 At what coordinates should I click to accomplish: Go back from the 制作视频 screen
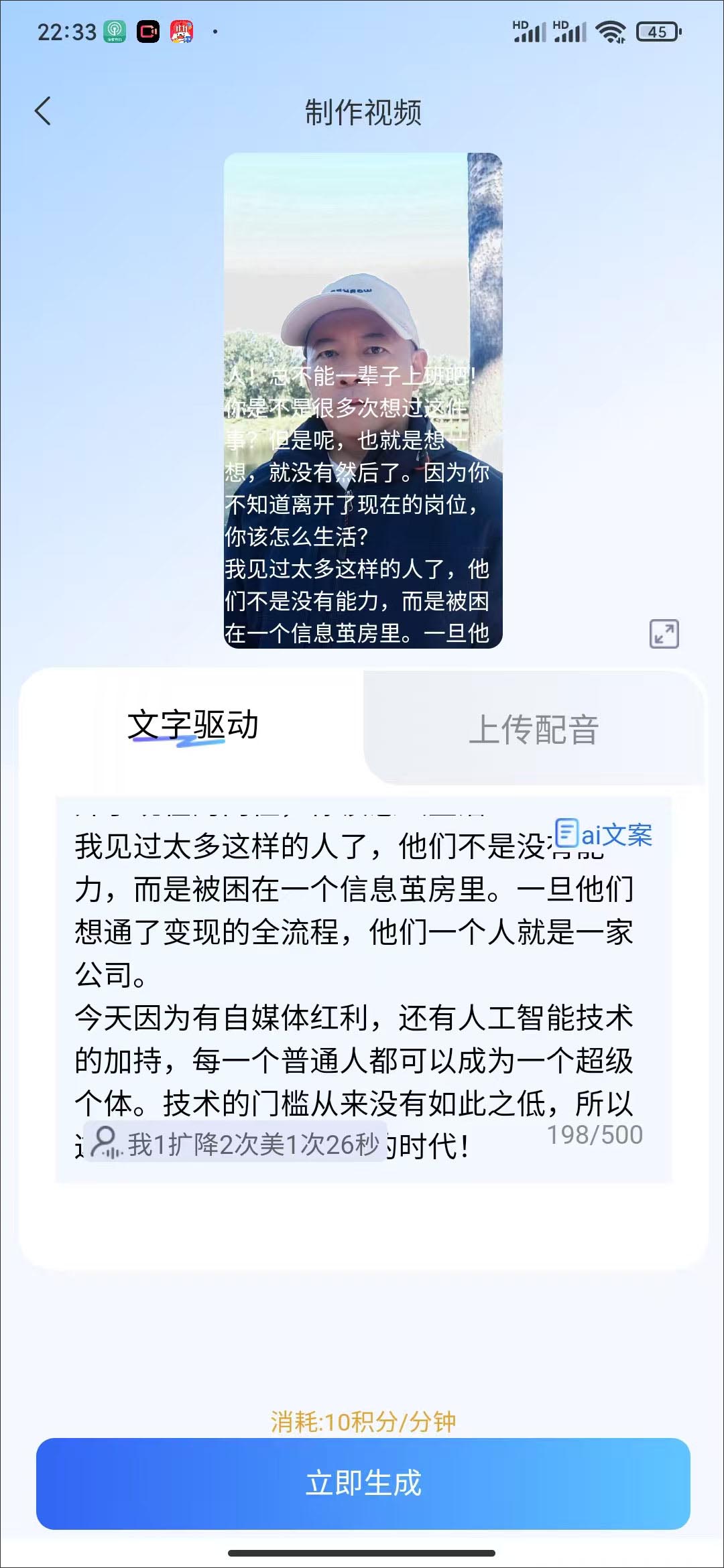[43, 111]
